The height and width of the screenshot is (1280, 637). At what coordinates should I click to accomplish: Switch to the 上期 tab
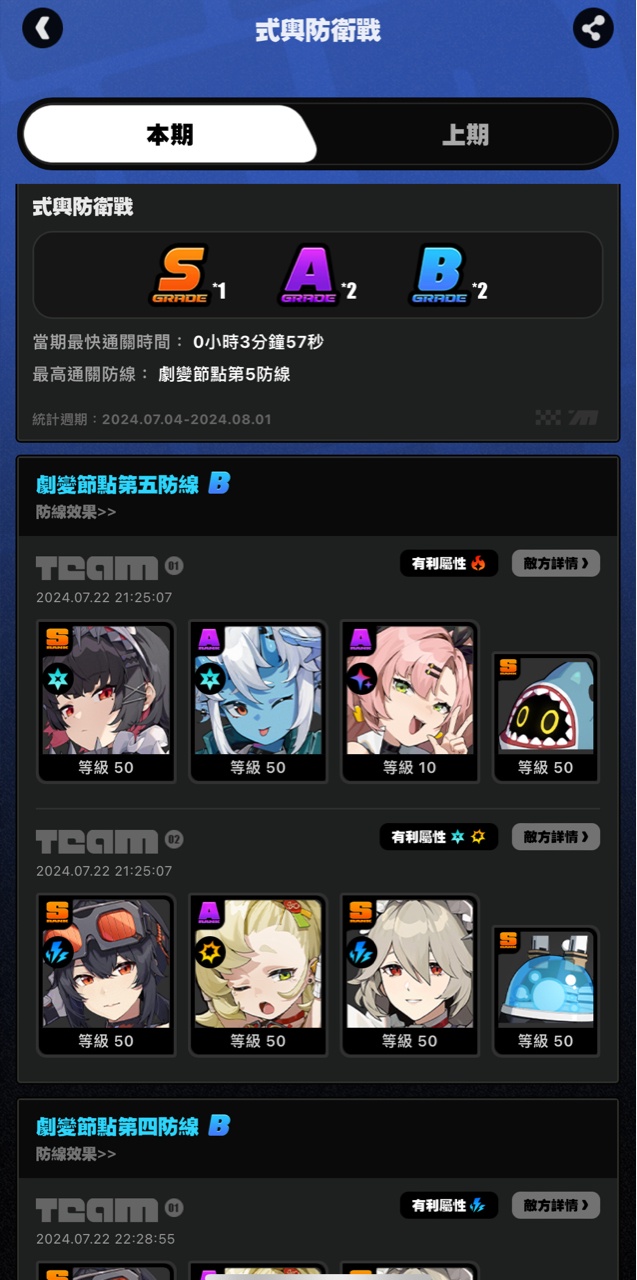point(465,135)
